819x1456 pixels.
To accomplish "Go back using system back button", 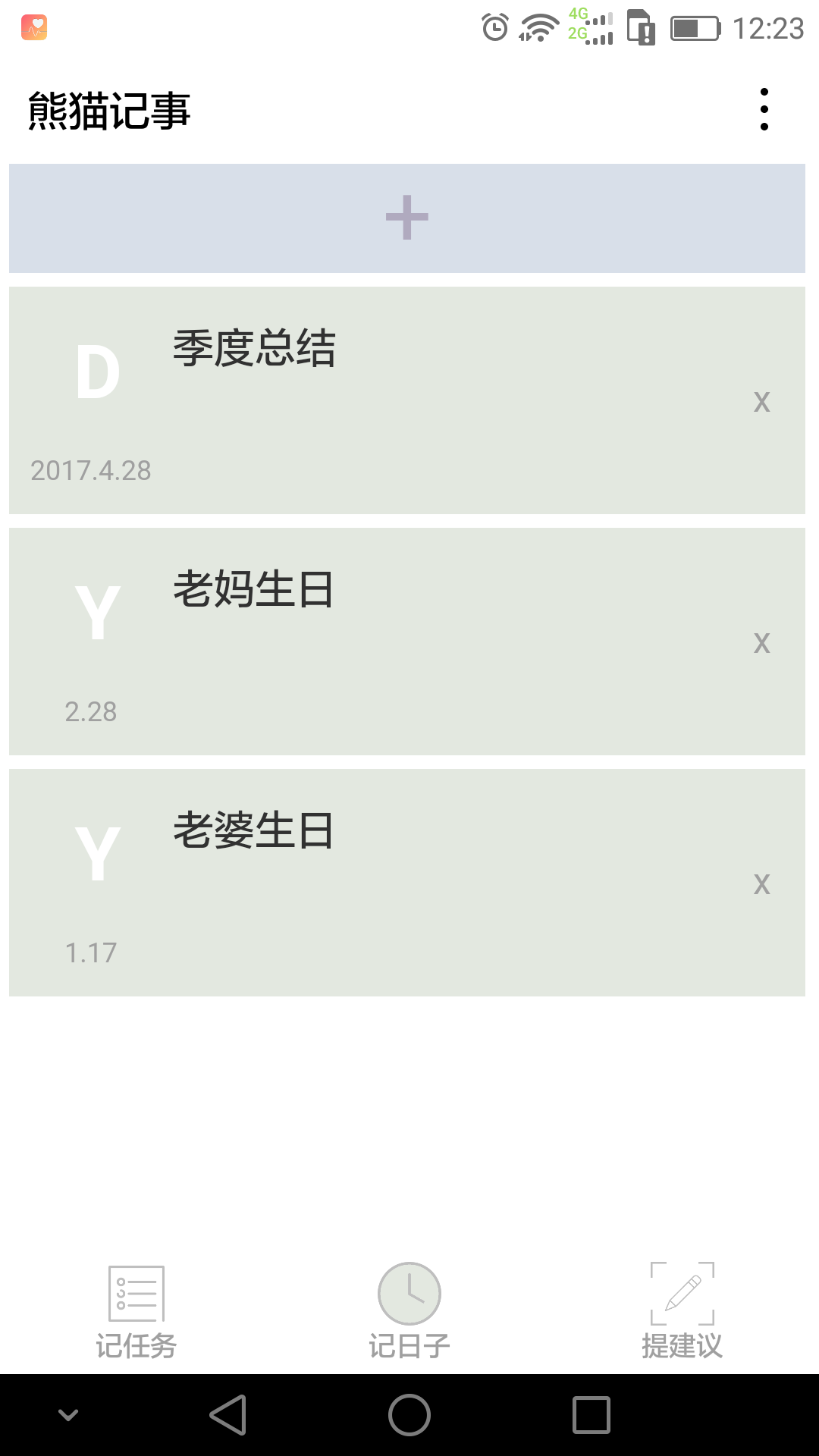I will point(227,1415).
